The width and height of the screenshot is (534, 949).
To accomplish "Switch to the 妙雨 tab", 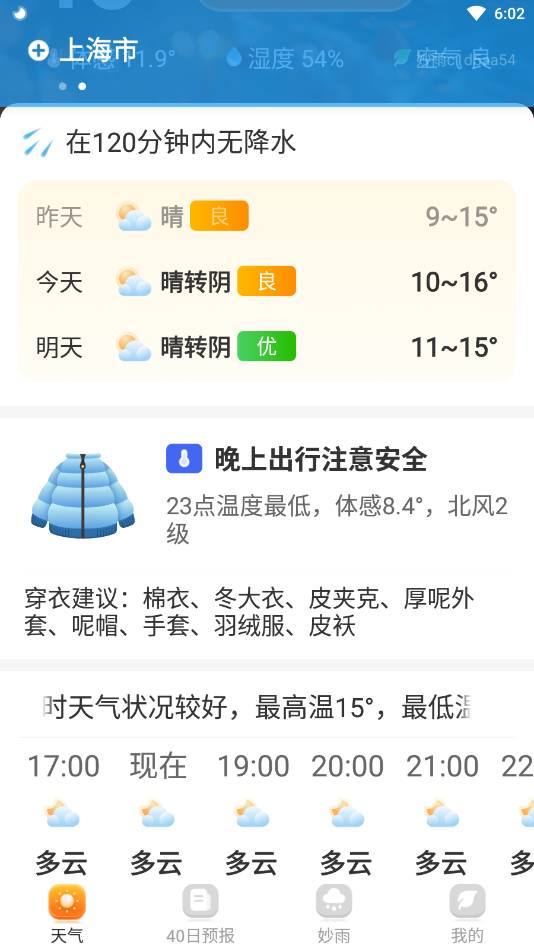I will [334, 914].
